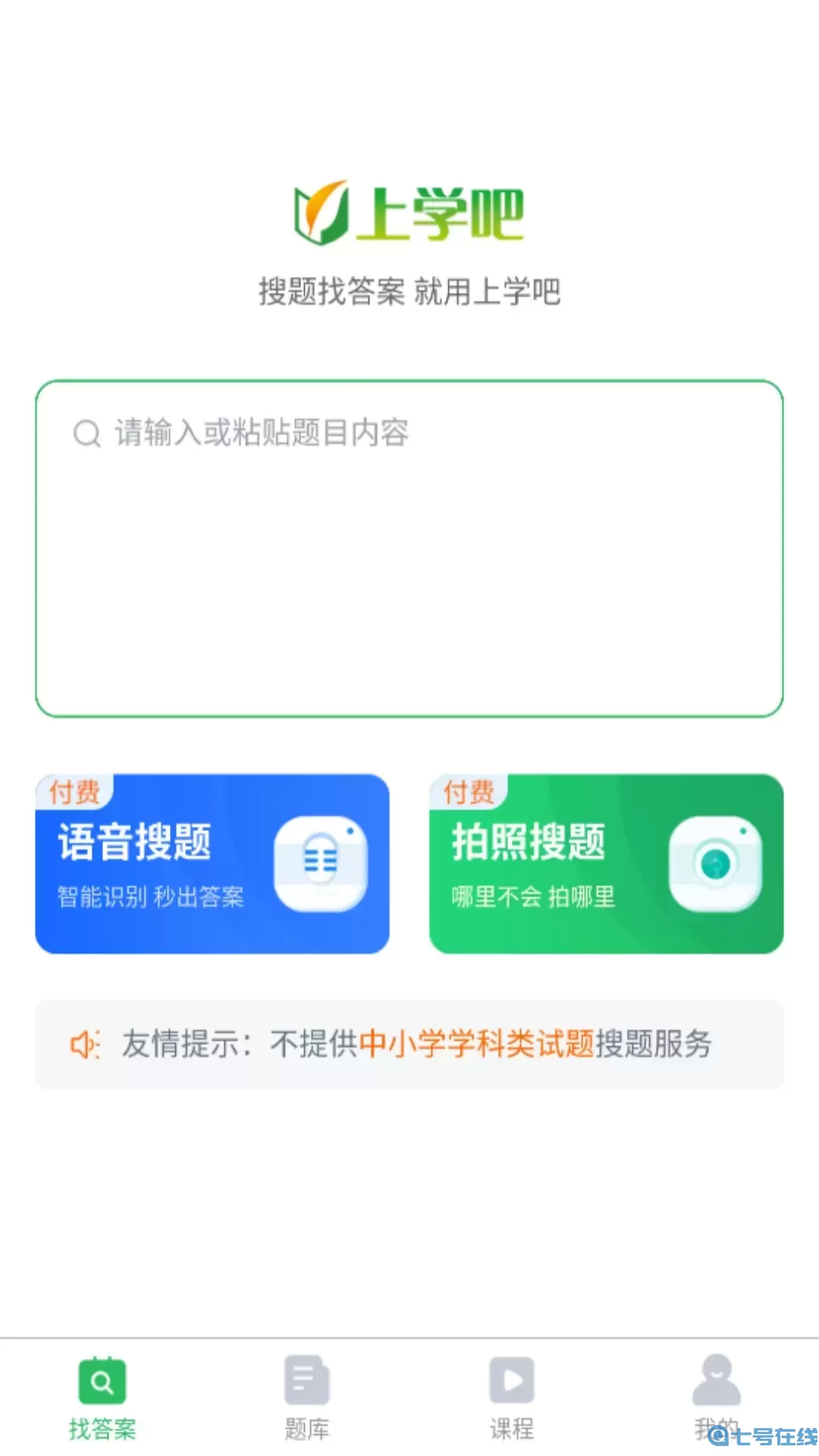Select the 课程 courses play icon
819x1456 pixels.
[x=510, y=1382]
